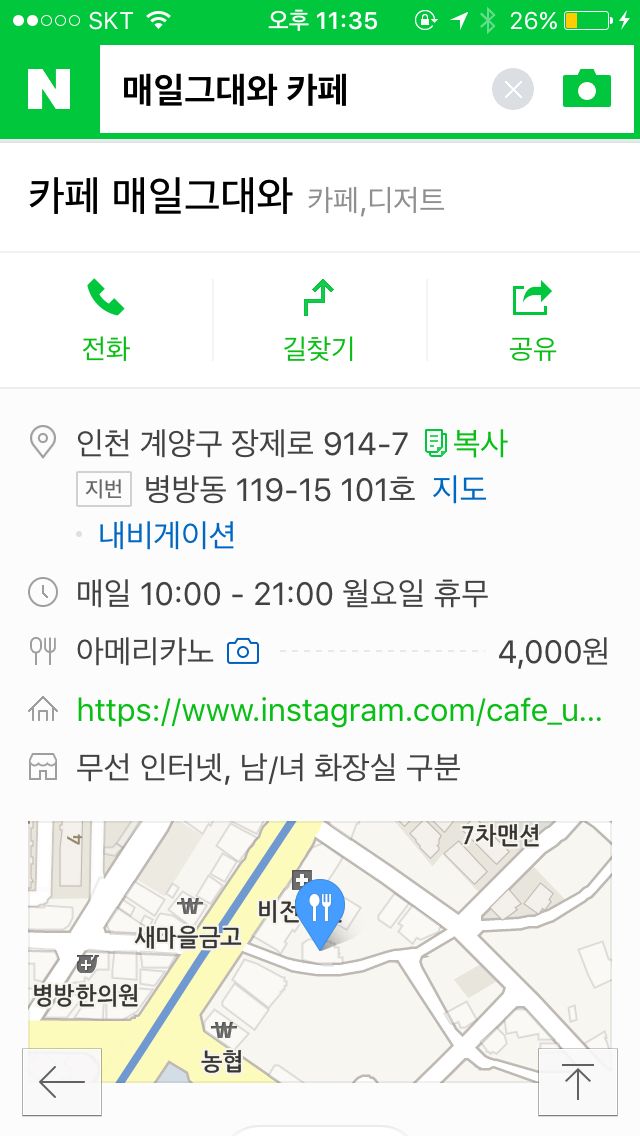The image size is (640, 1136).
Task: Go back with the left arrow button
Action: [x=62, y=1082]
